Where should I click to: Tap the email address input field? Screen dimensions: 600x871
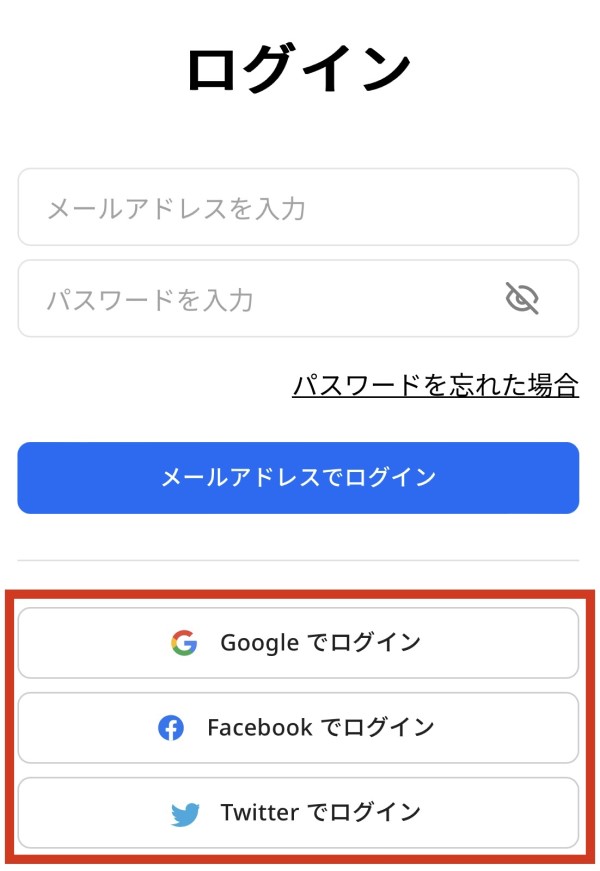[x=298, y=208]
